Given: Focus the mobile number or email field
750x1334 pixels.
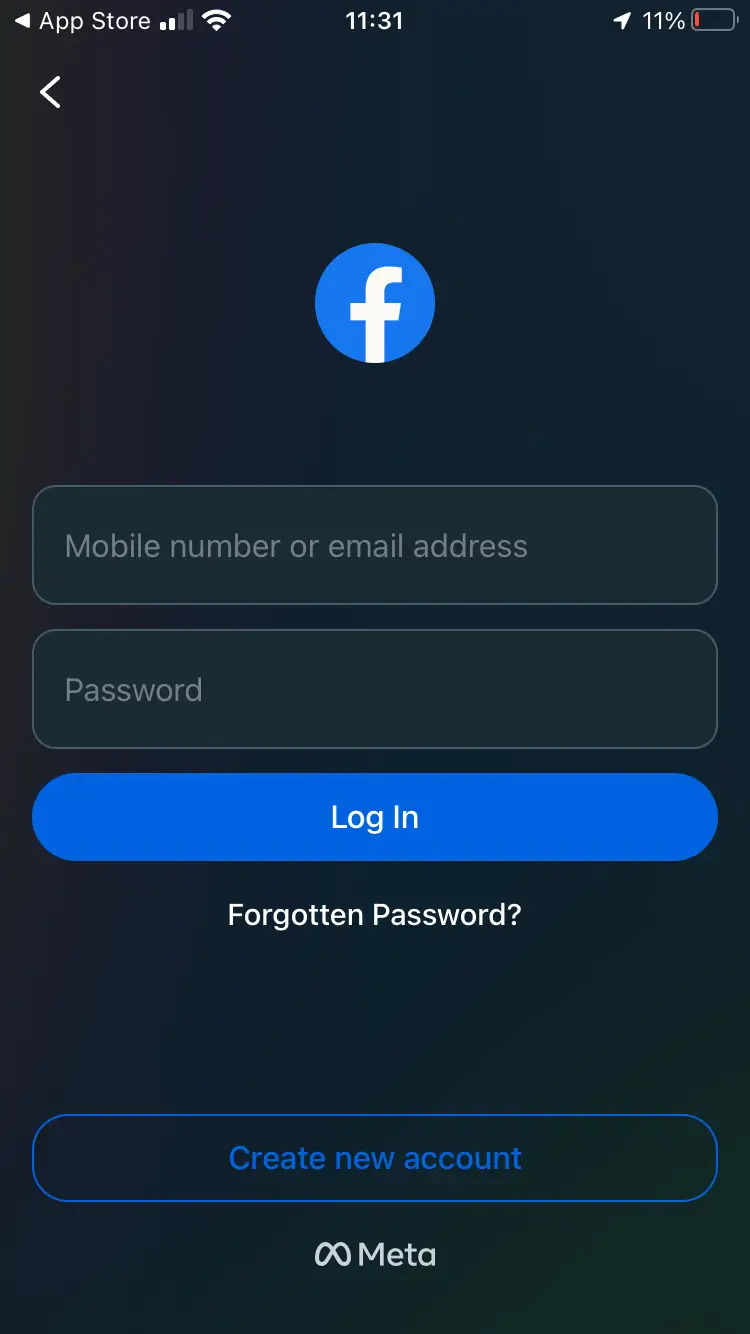Looking at the screenshot, I should [375, 545].
